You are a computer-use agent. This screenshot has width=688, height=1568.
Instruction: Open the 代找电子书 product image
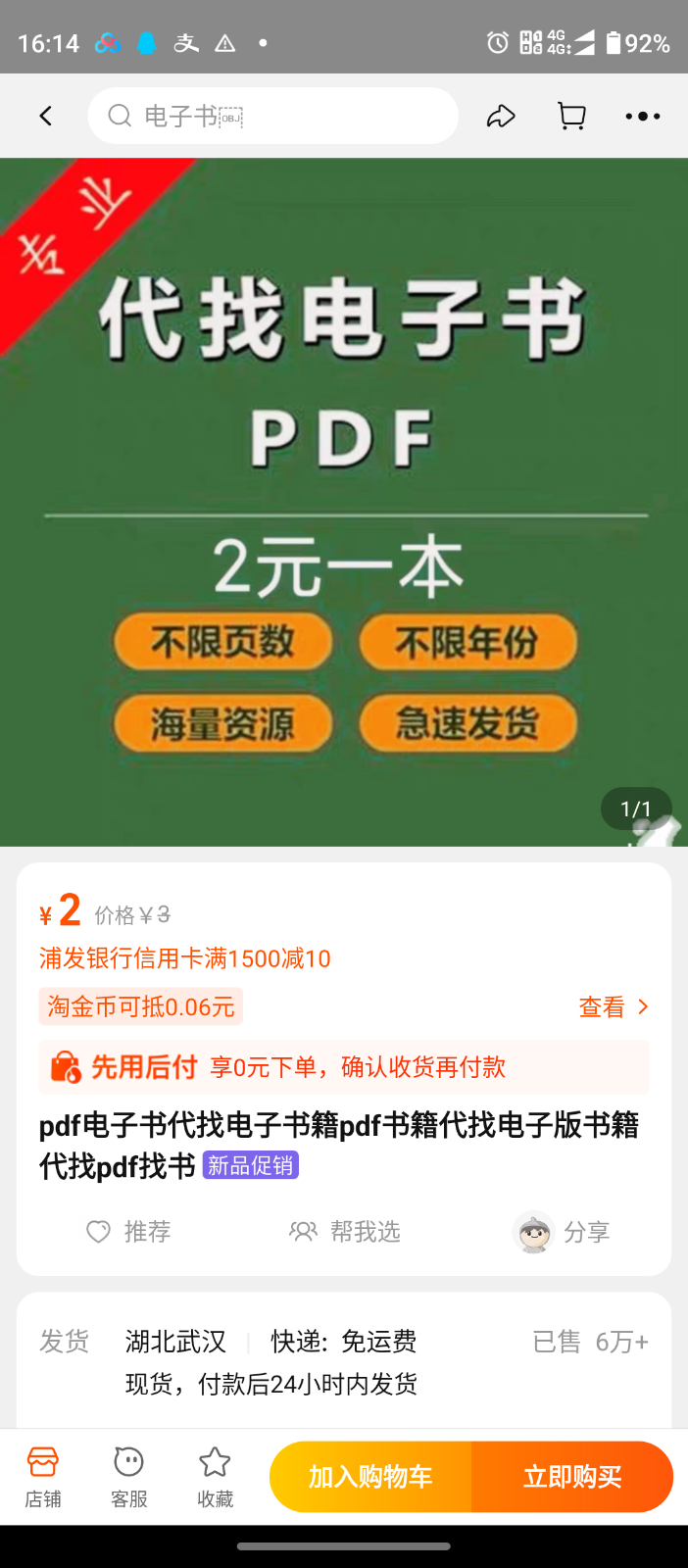point(343,502)
